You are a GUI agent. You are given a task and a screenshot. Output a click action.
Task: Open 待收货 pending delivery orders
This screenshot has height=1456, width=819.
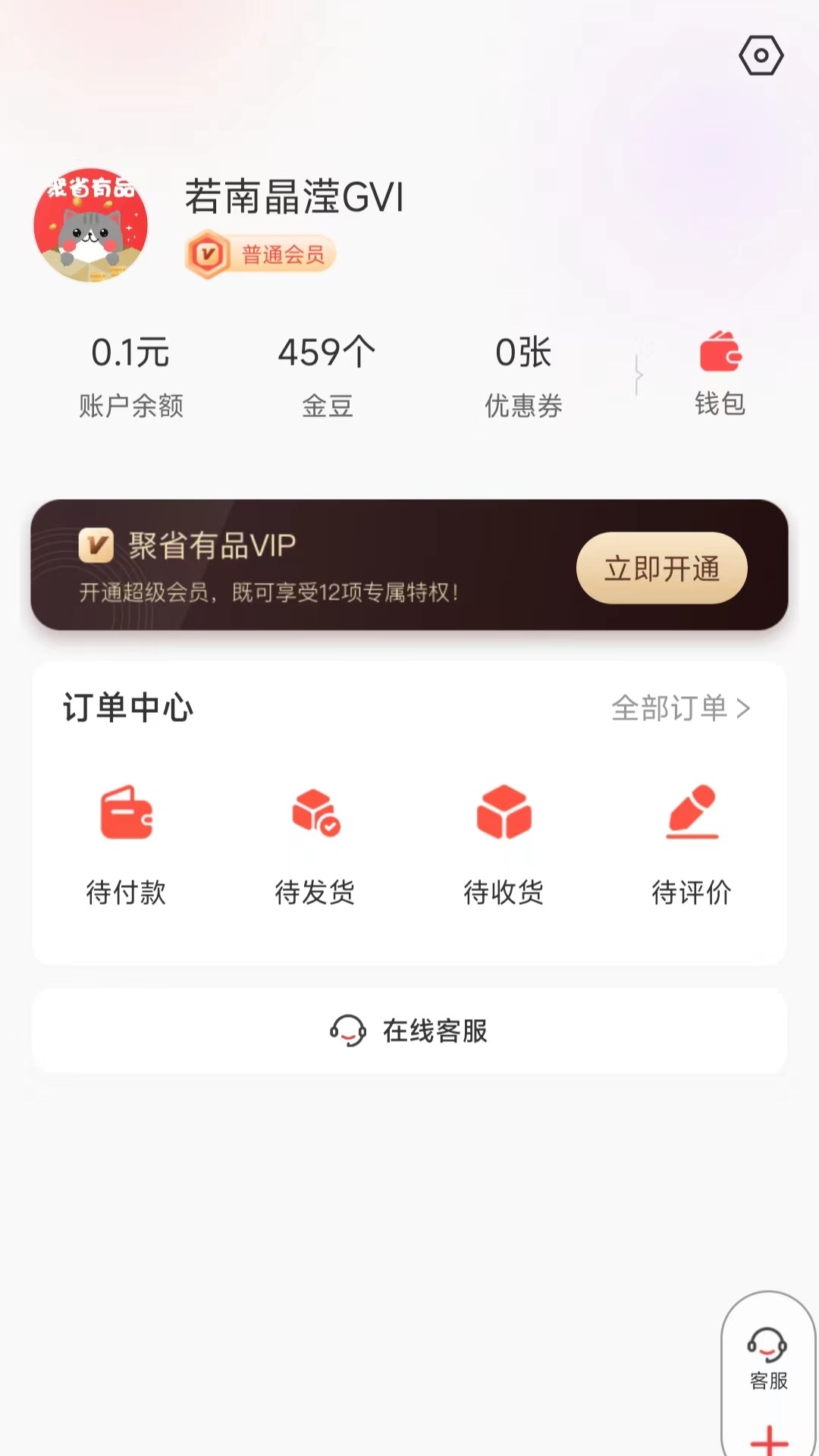pyautogui.click(x=504, y=842)
